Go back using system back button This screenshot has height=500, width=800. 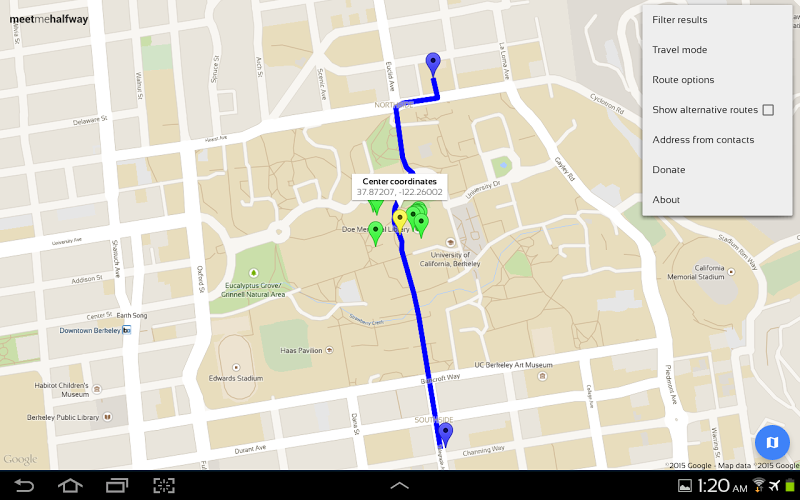[x=23, y=486]
